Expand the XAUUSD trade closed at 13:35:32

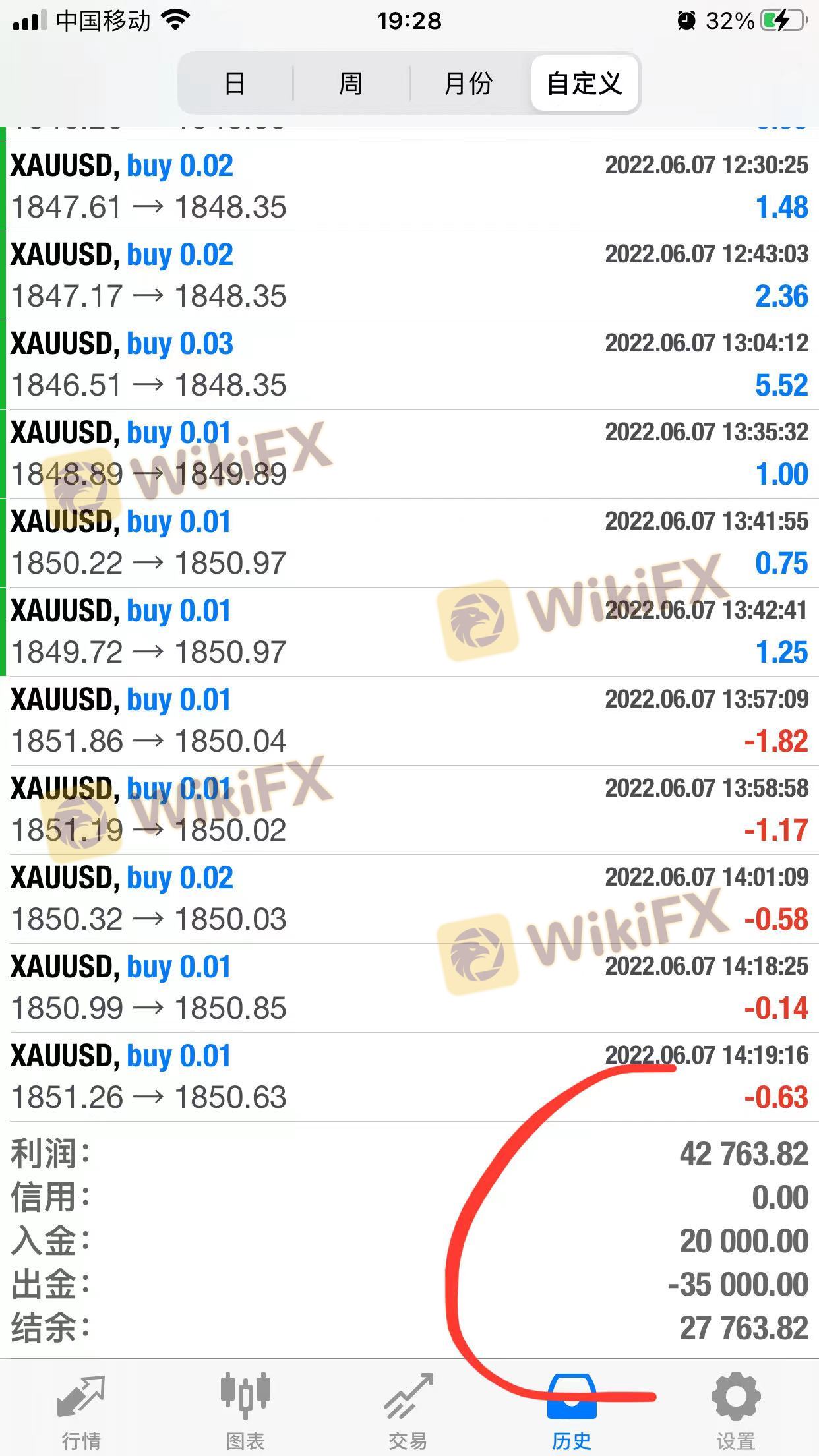click(x=409, y=454)
